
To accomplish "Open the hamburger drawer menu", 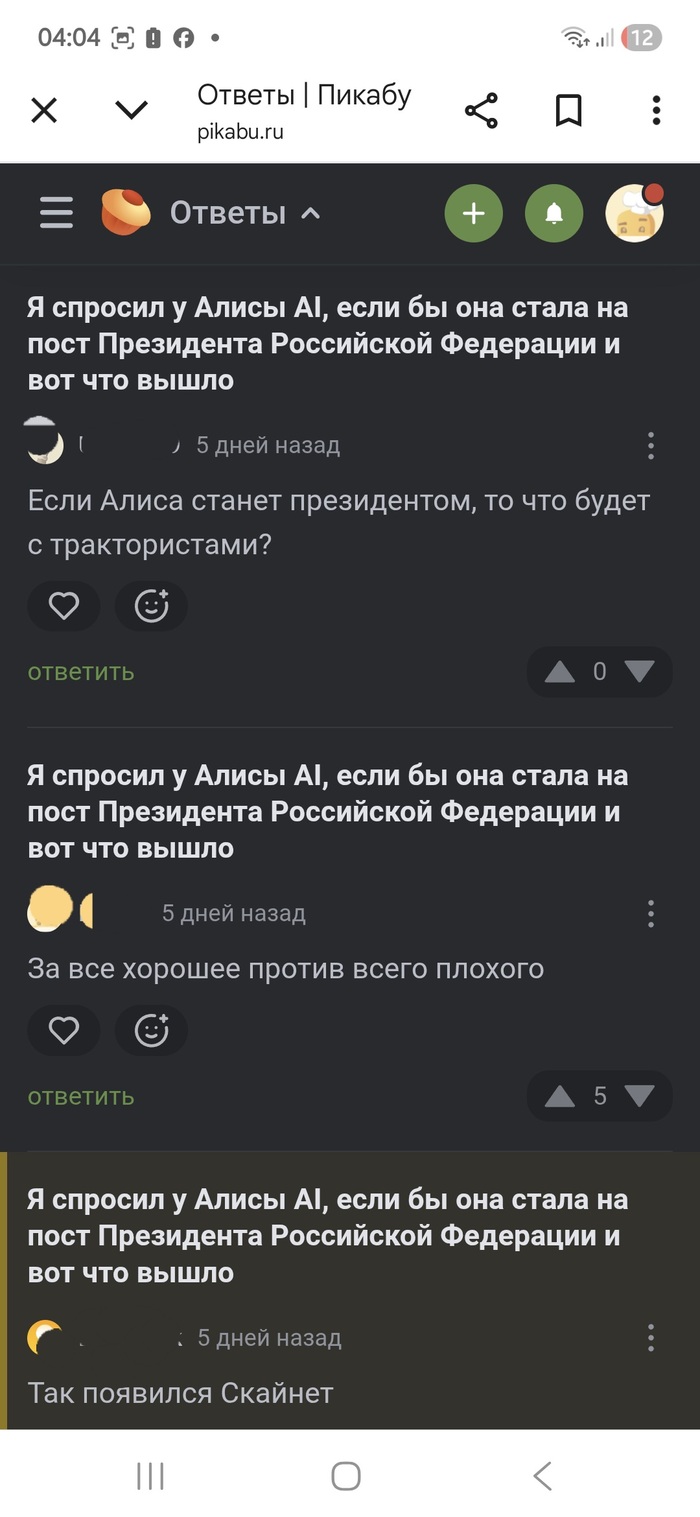I will tap(56, 213).
